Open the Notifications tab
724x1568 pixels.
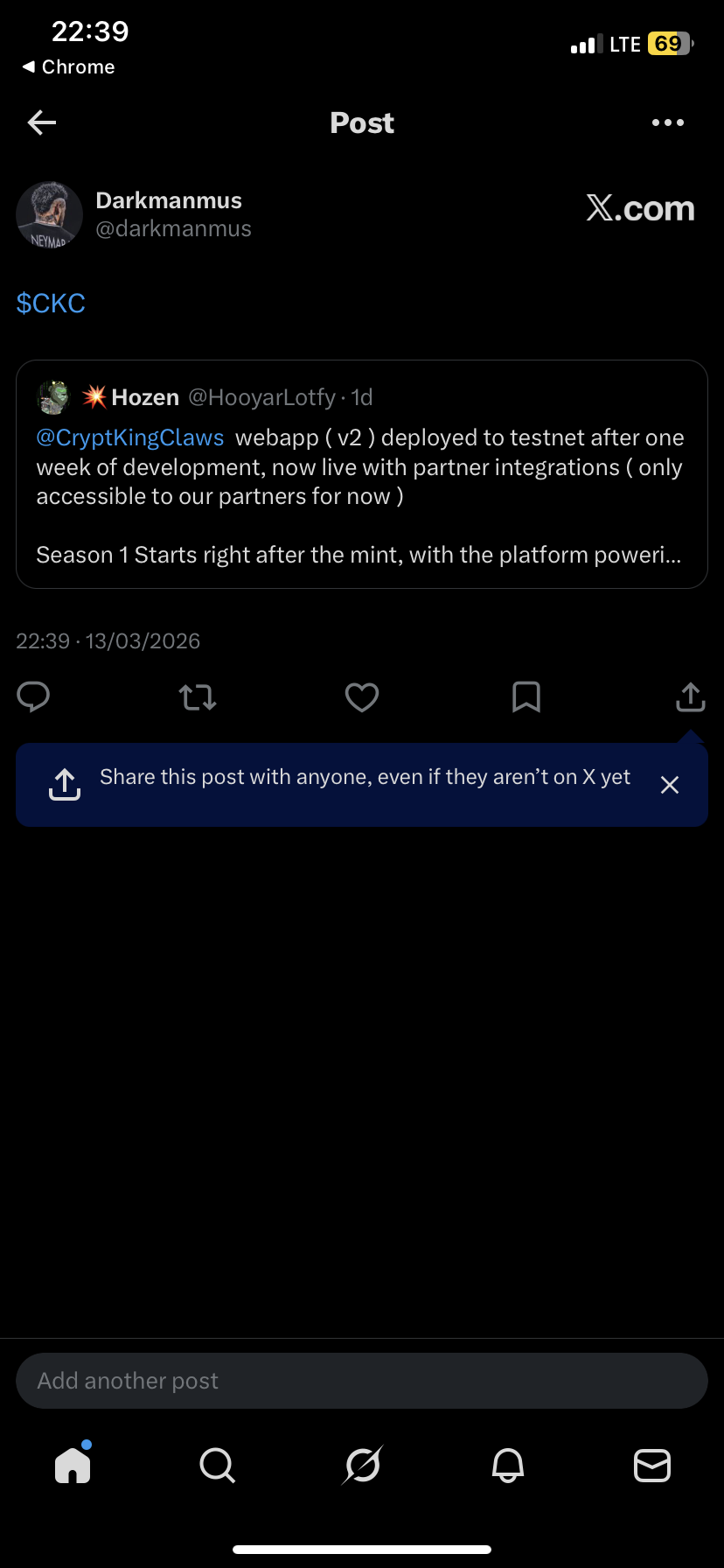508,1465
